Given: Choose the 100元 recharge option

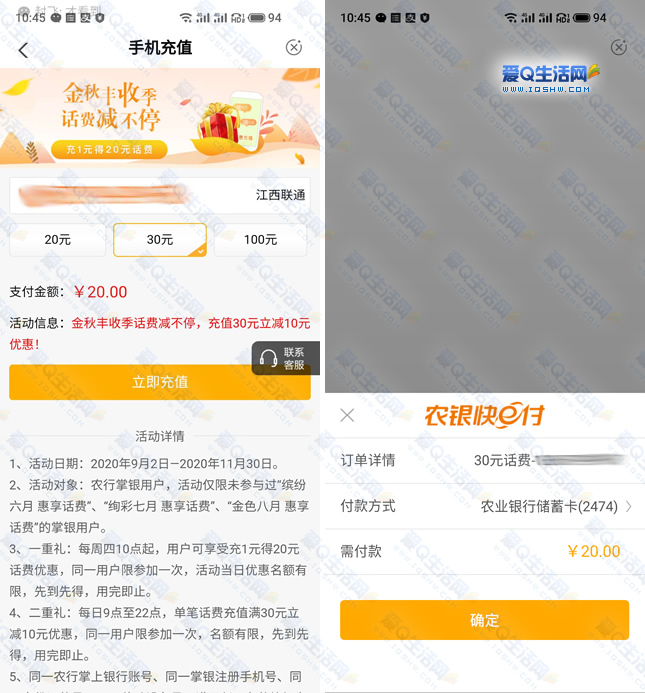Looking at the screenshot, I should pos(261,240).
